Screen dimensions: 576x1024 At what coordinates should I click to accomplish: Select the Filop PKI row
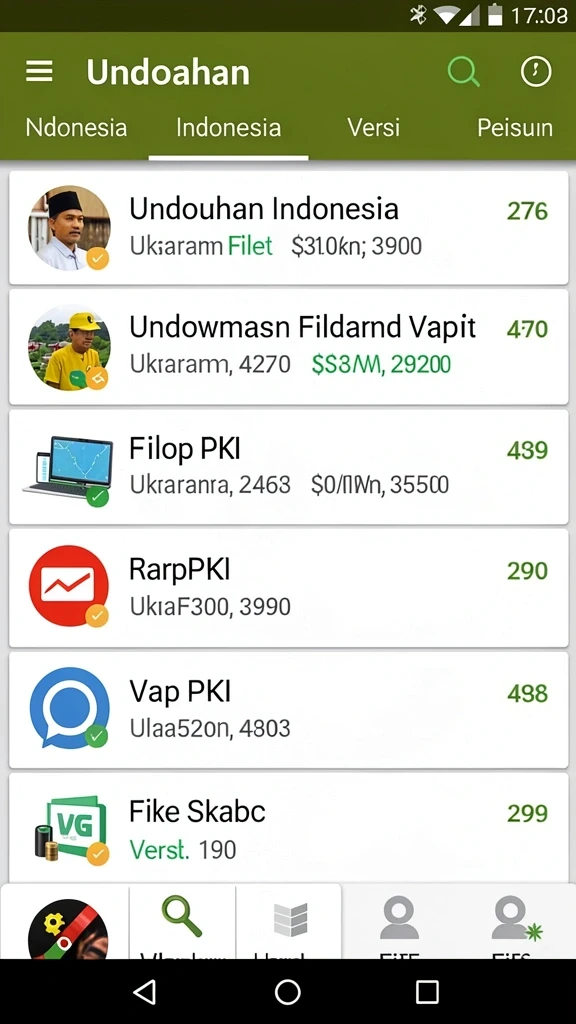(x=288, y=467)
